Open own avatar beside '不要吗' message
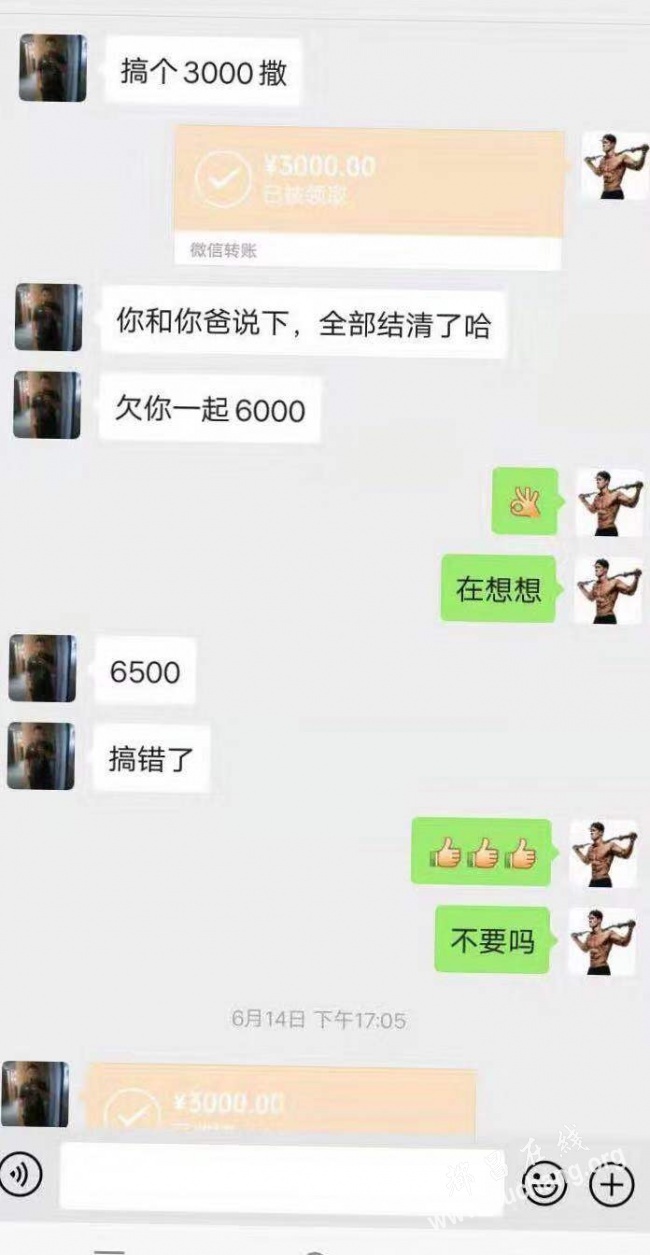Image resolution: width=650 pixels, height=1255 pixels. click(x=602, y=941)
